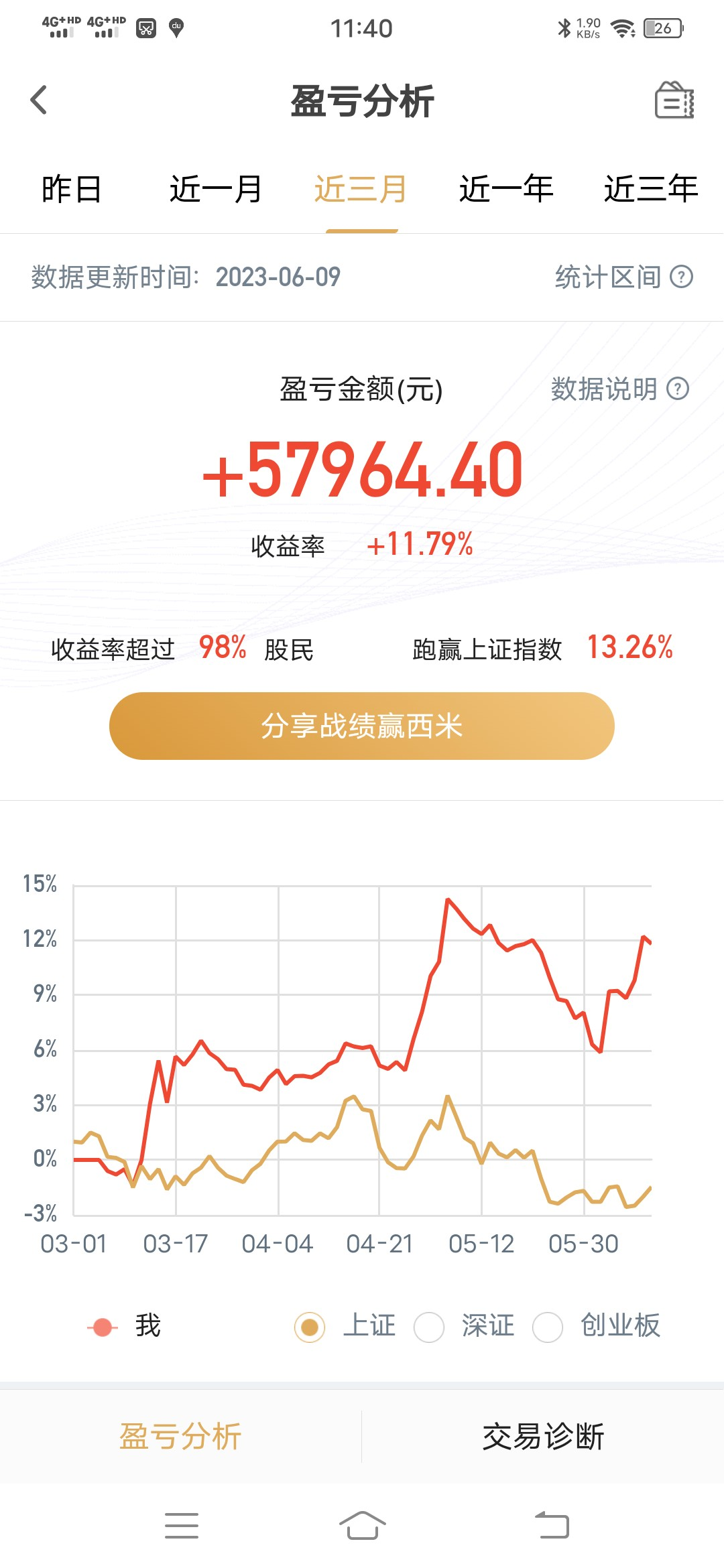This screenshot has height=1568, width=724.
Task: Select 上证 index comparison
Action: click(x=310, y=1327)
